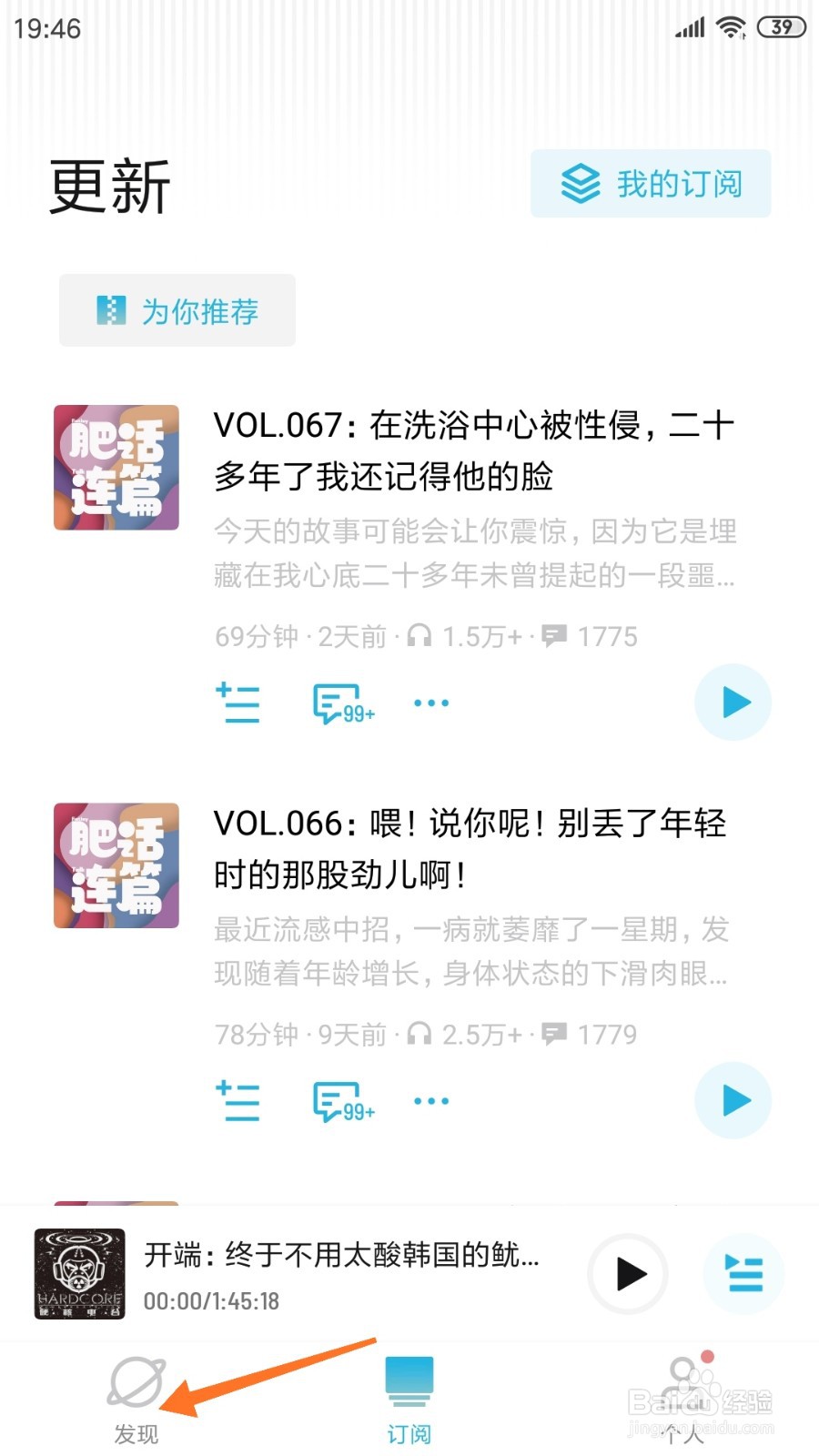The width and height of the screenshot is (819, 1456).
Task: Open the mini player playlist icon
Action: coord(743,1275)
